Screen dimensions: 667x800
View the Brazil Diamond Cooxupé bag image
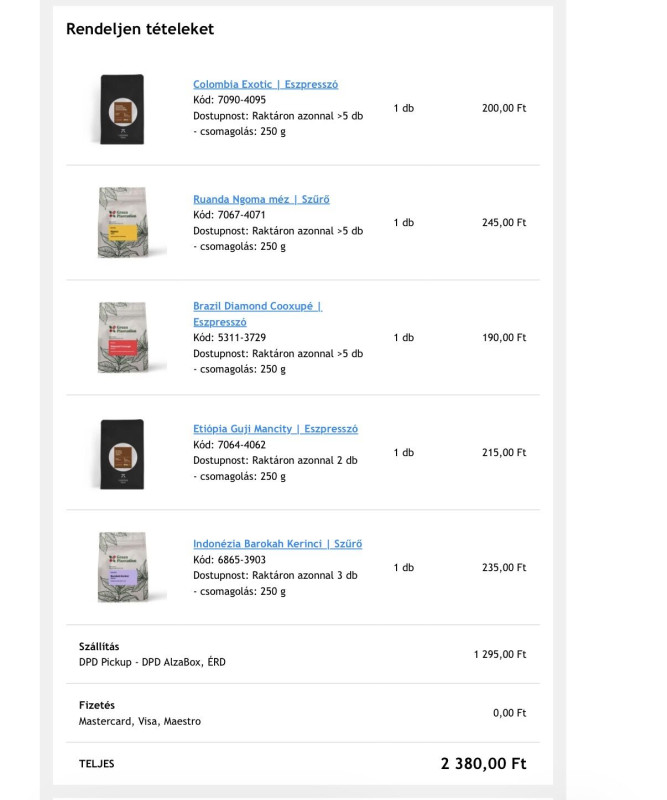click(x=122, y=338)
